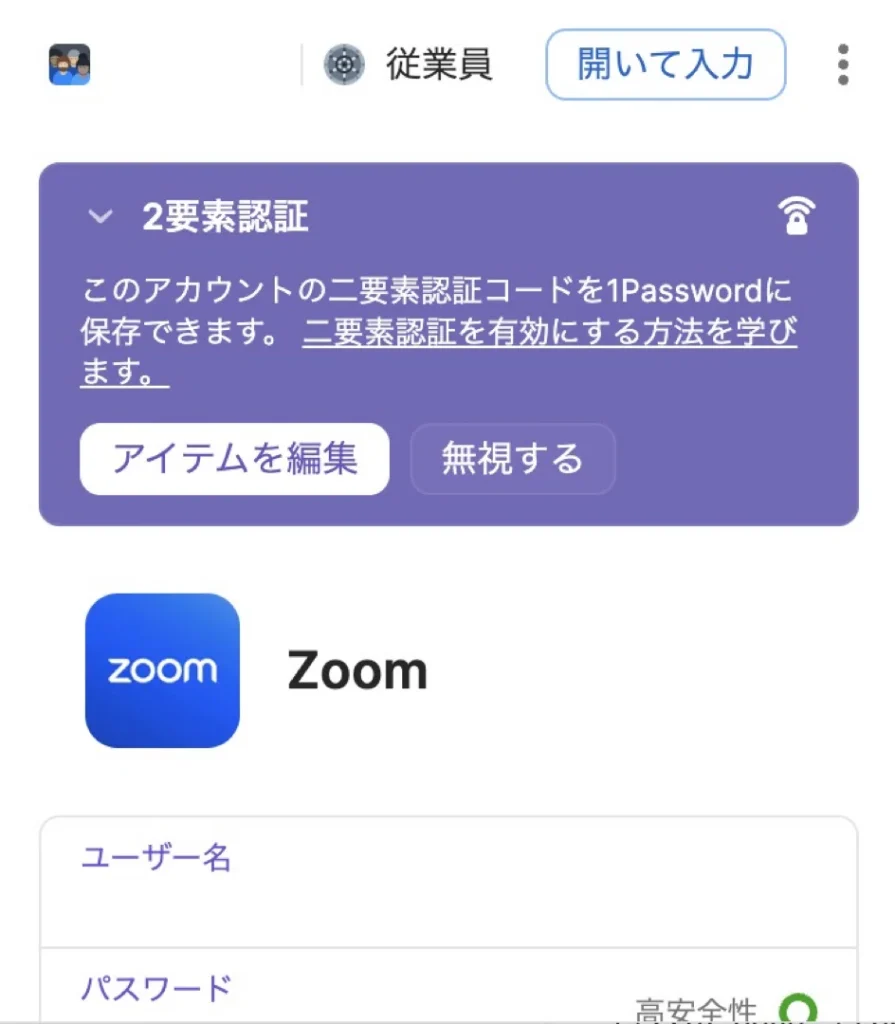Tap the 開いて入力 button

(x=665, y=65)
